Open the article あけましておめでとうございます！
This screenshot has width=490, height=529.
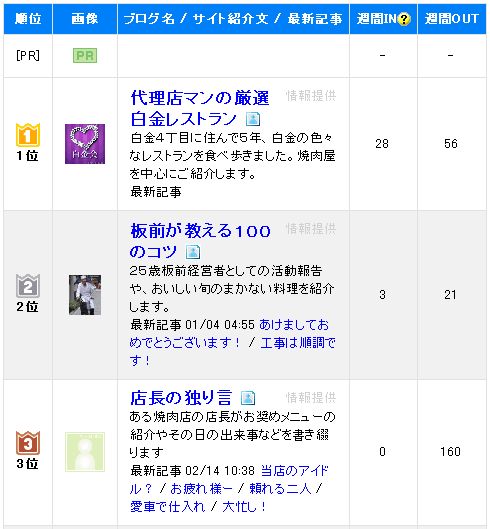(x=229, y=334)
